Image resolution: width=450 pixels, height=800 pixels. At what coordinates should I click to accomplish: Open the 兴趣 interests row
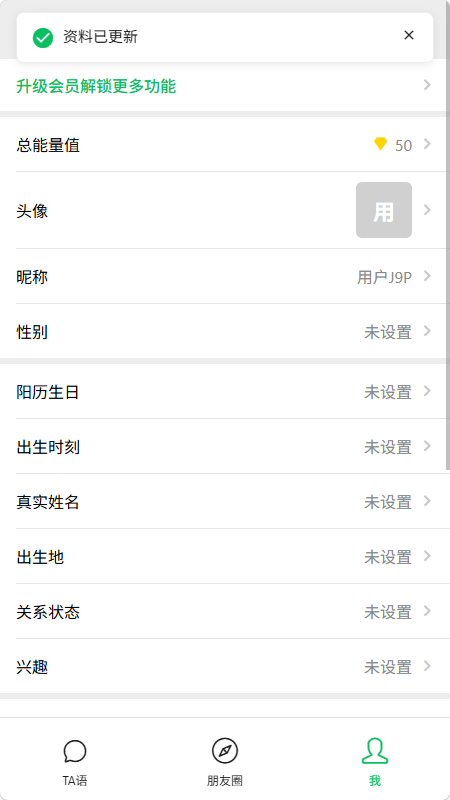[223, 667]
